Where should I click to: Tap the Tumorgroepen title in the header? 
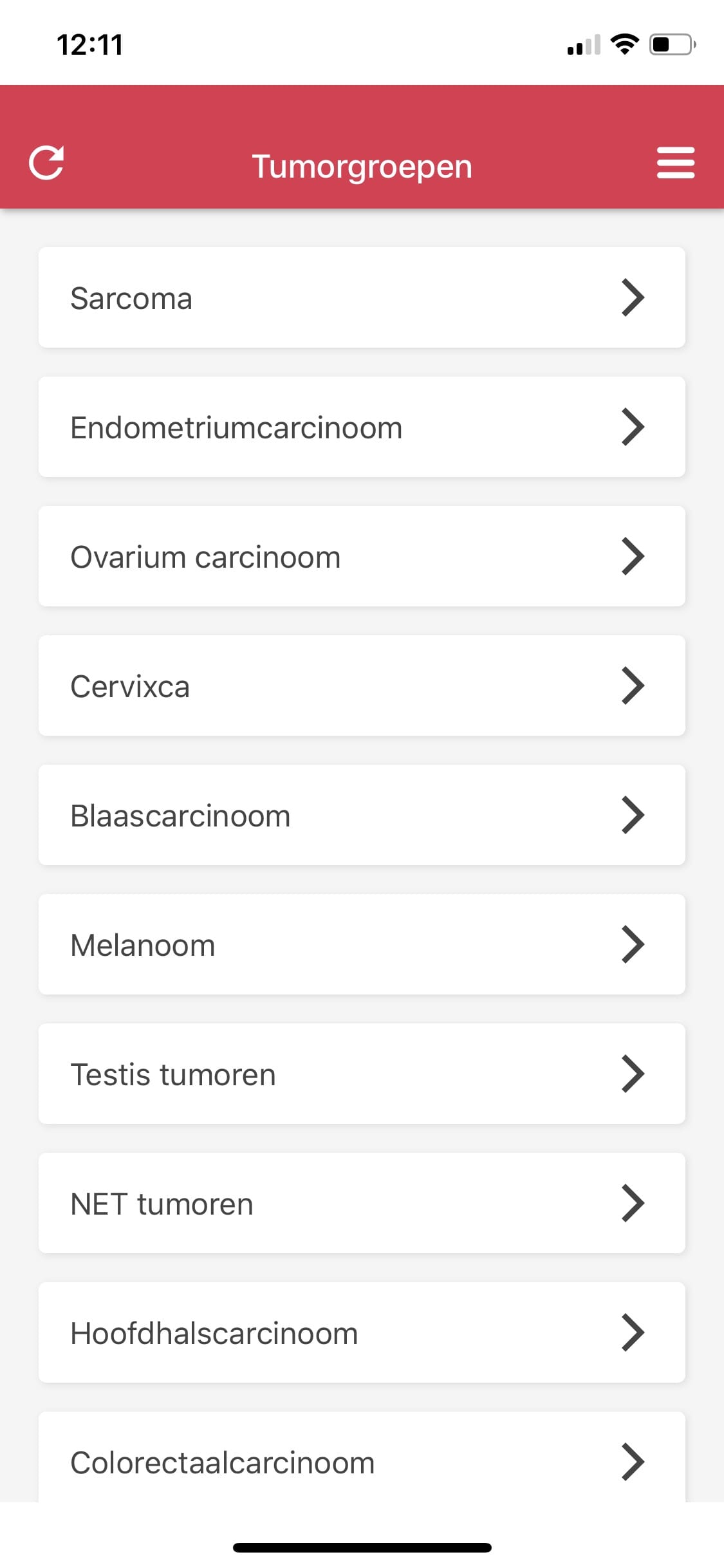coord(362,165)
